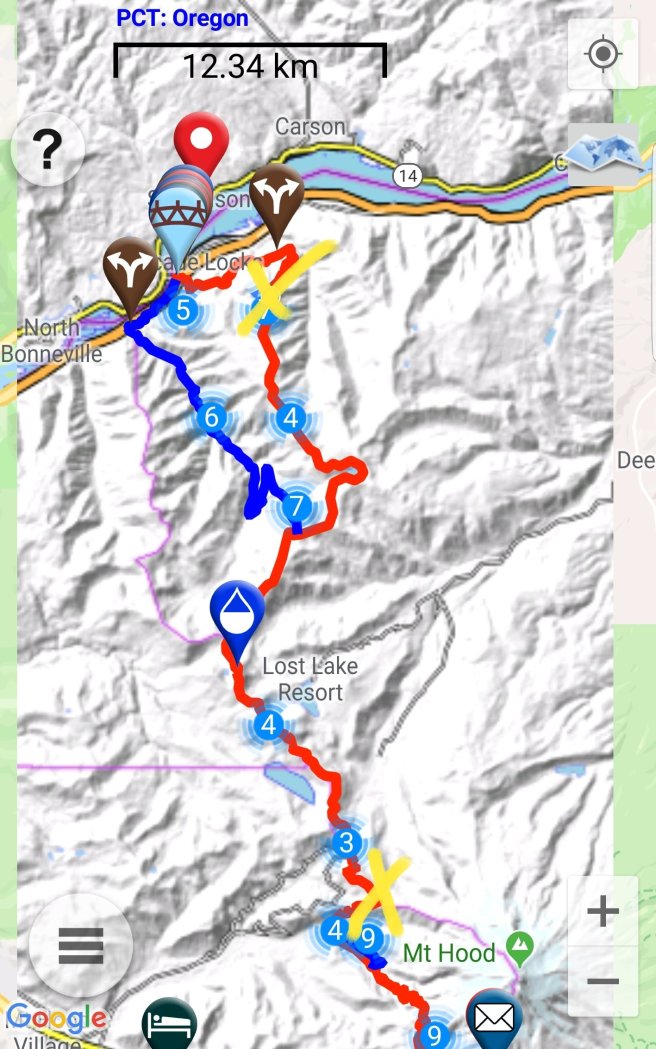Open the lodging bed marker
The height and width of the screenshot is (1049, 656).
169,1022
